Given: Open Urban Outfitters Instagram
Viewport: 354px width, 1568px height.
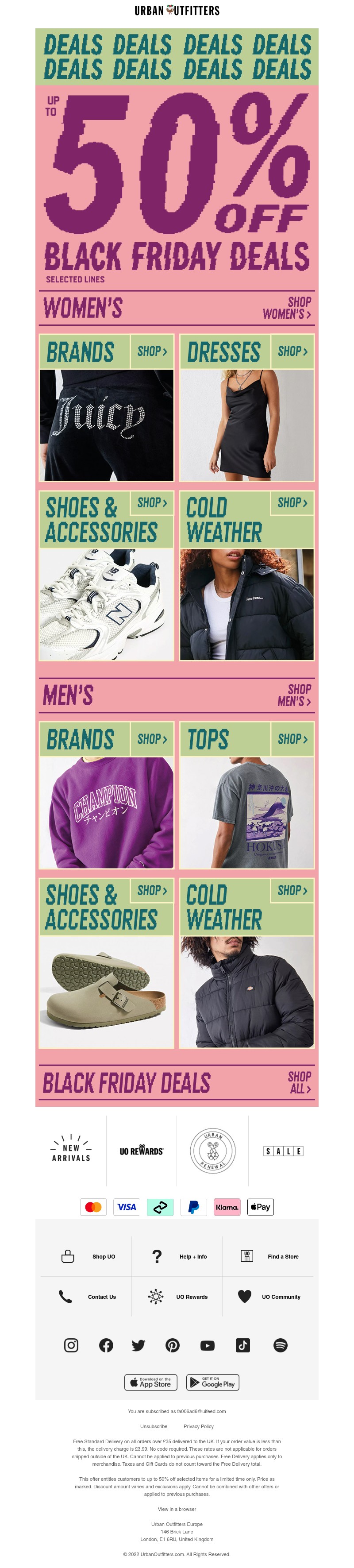Looking at the screenshot, I should pos(71,1345).
